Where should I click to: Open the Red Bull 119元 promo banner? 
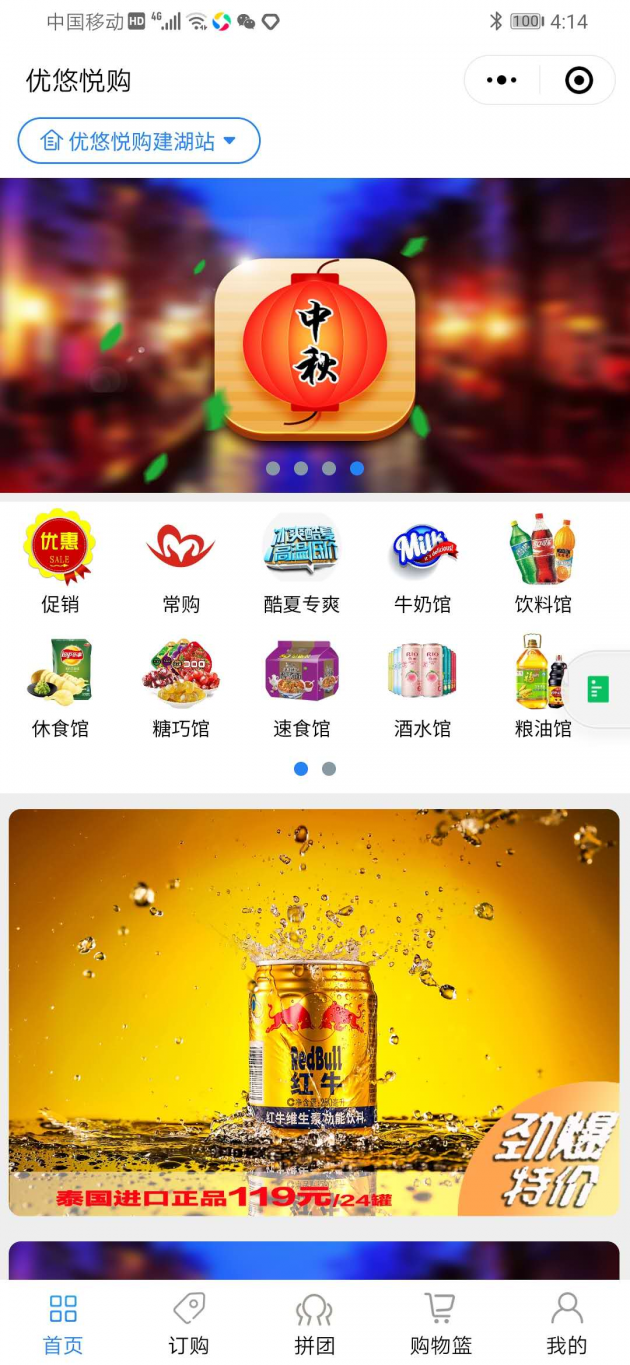[x=315, y=1012]
